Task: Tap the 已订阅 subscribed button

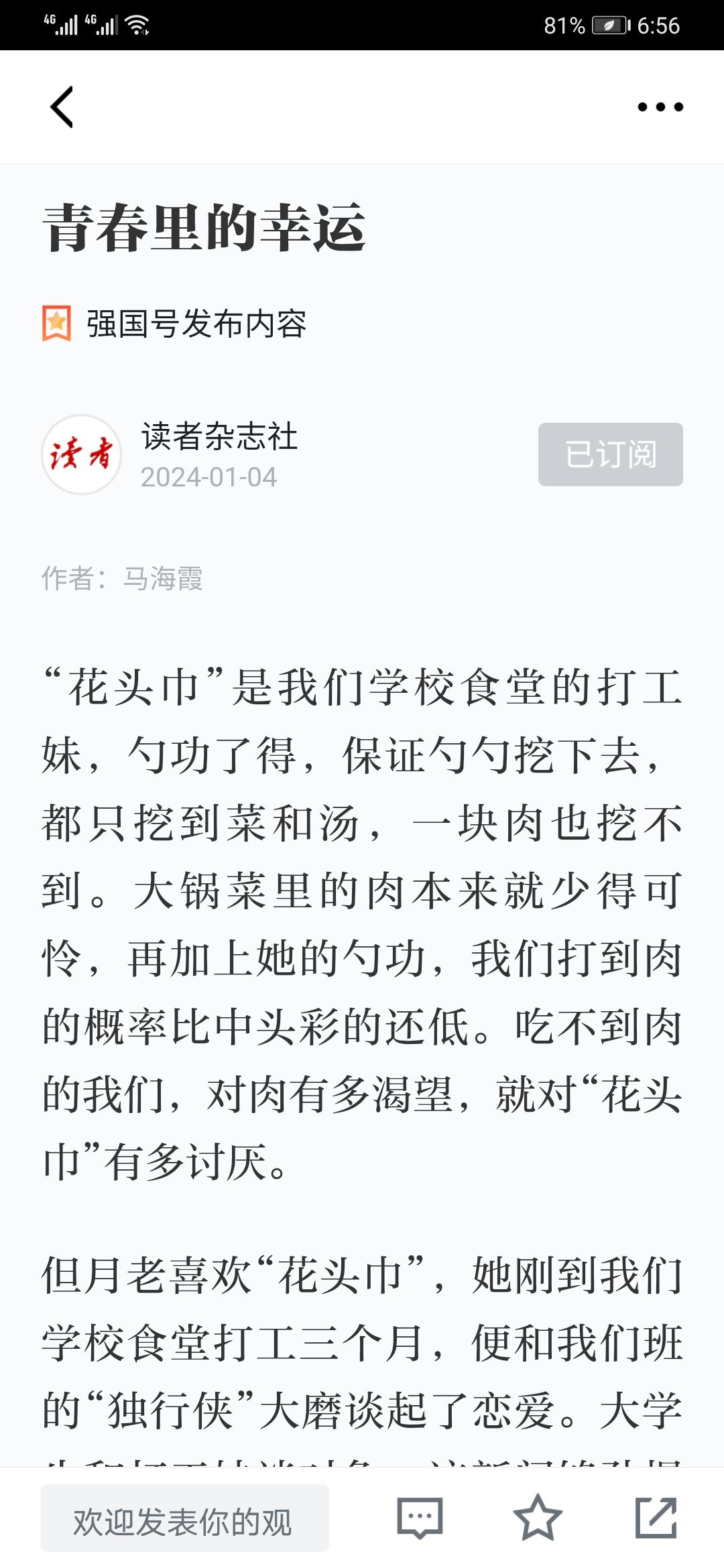Action: (611, 454)
